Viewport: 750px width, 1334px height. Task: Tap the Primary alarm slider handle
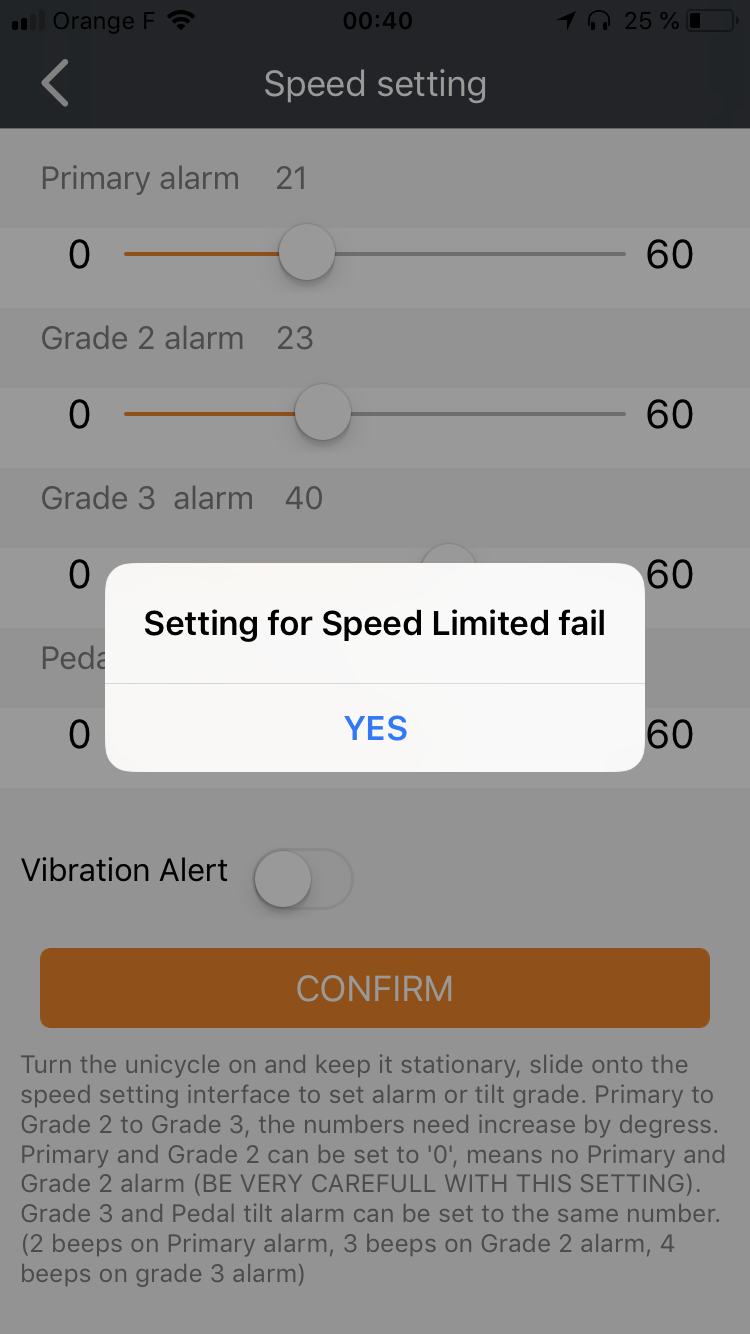click(306, 252)
